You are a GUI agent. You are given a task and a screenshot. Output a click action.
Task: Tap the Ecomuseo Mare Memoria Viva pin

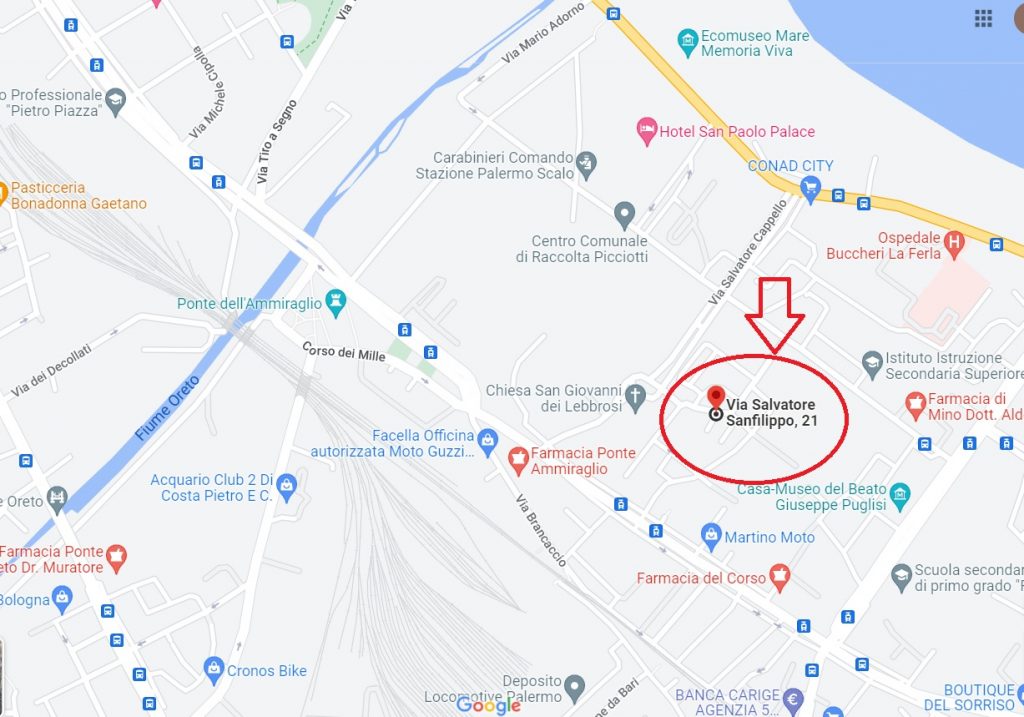(x=687, y=42)
